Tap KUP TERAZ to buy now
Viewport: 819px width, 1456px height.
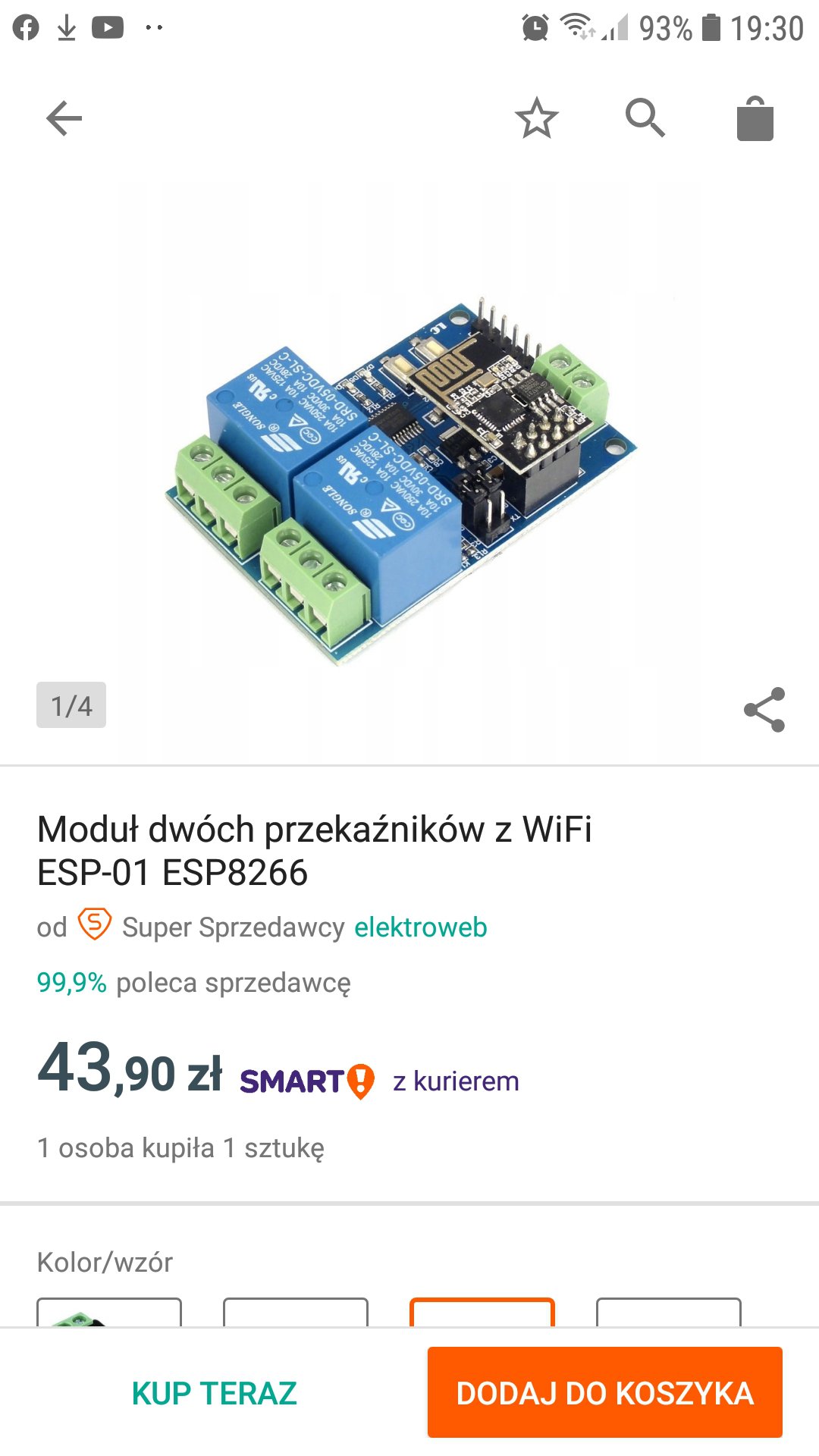[x=214, y=1394]
